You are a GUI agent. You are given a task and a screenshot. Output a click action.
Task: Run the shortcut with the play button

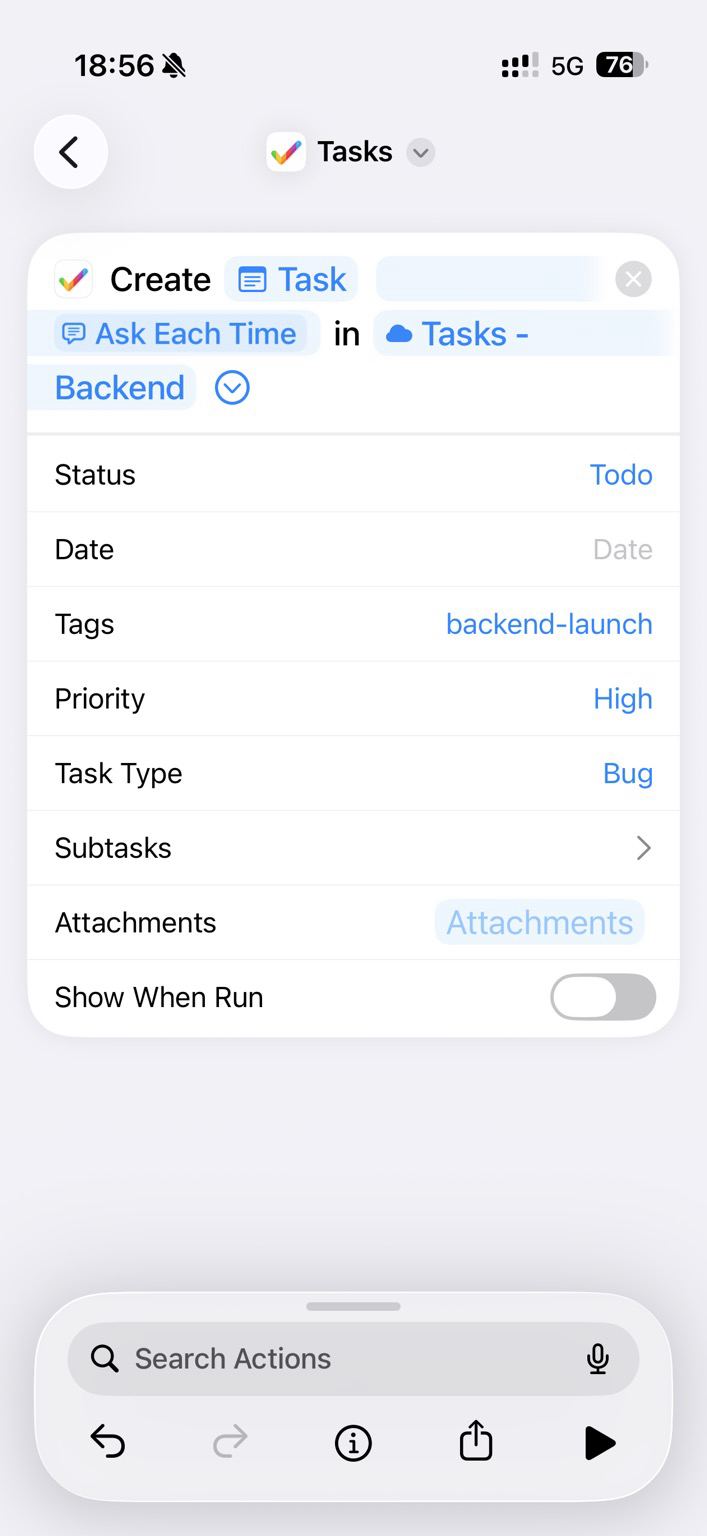pos(599,1442)
